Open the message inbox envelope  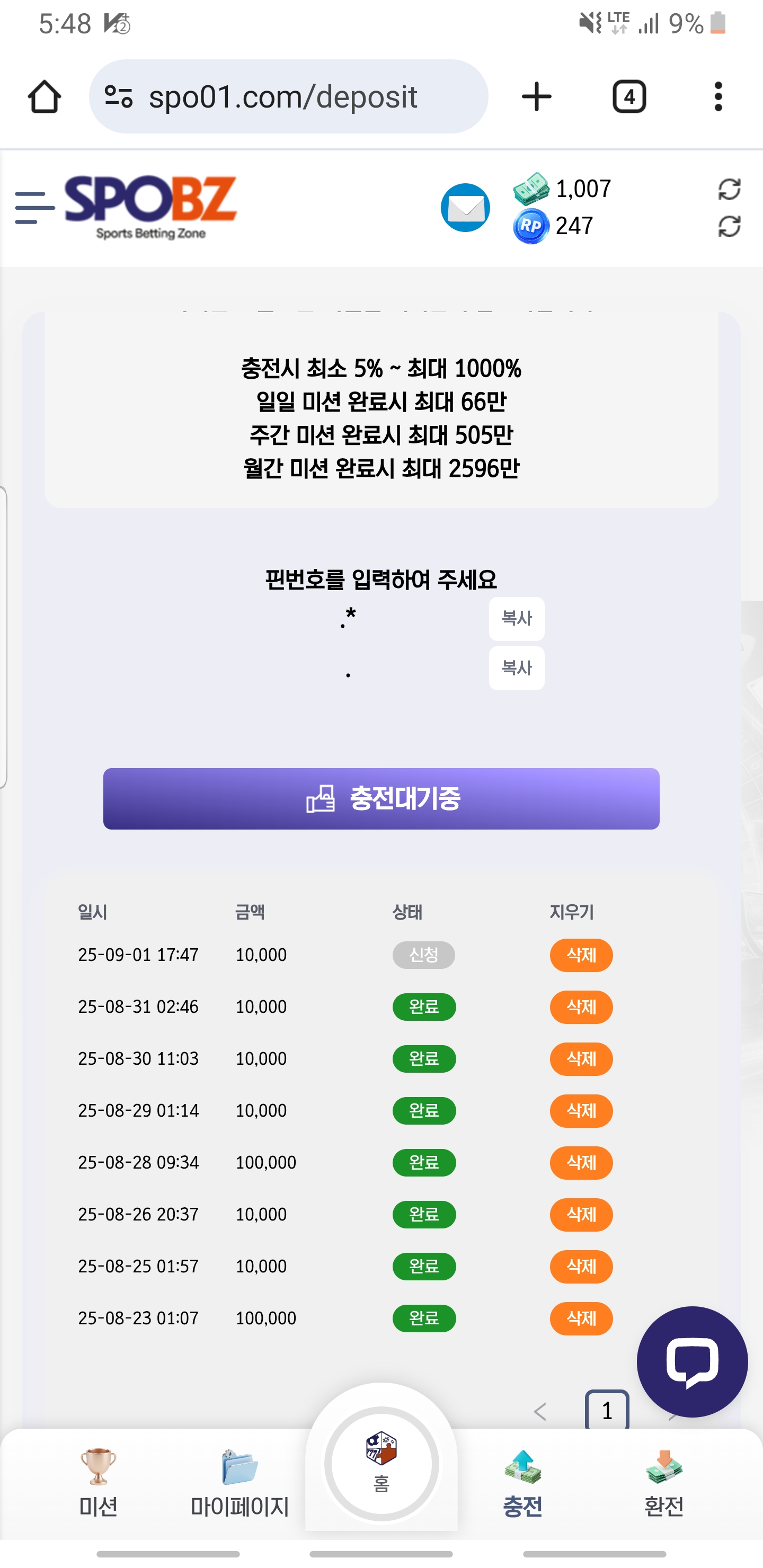coord(465,208)
